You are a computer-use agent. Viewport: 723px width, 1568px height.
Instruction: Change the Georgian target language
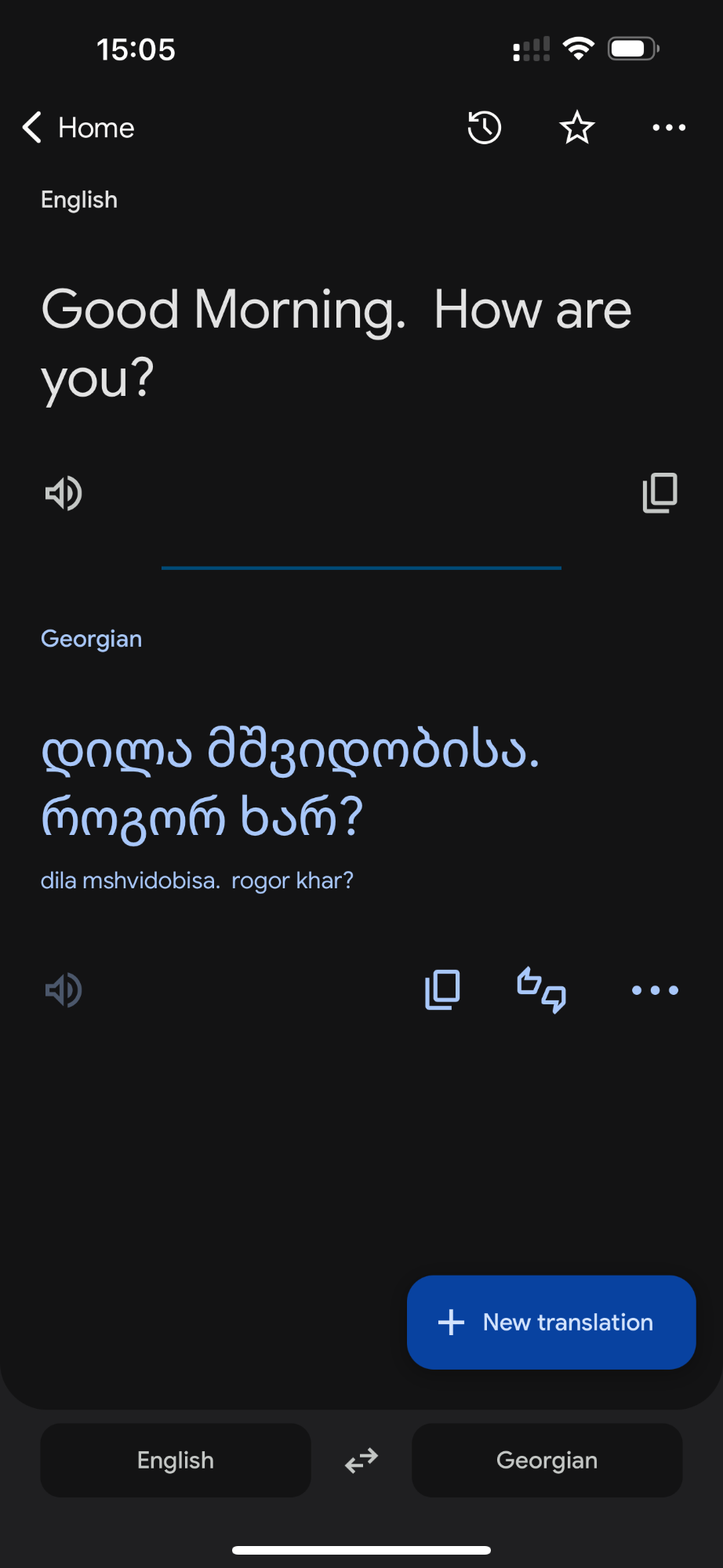tap(547, 1461)
